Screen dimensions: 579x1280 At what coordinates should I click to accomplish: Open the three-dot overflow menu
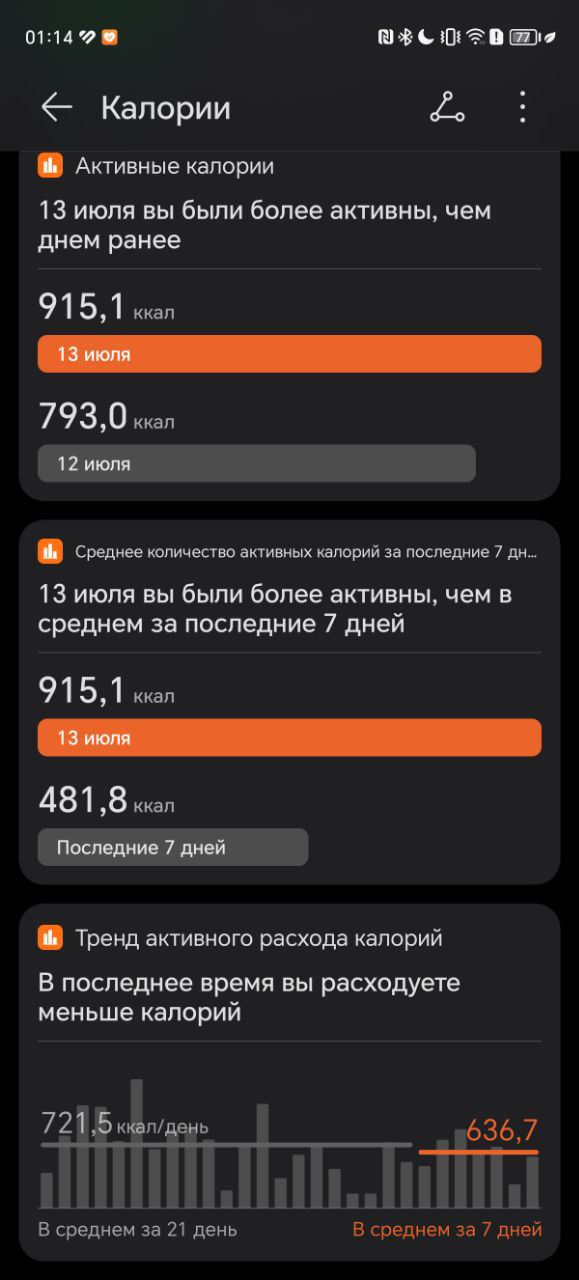tap(522, 108)
